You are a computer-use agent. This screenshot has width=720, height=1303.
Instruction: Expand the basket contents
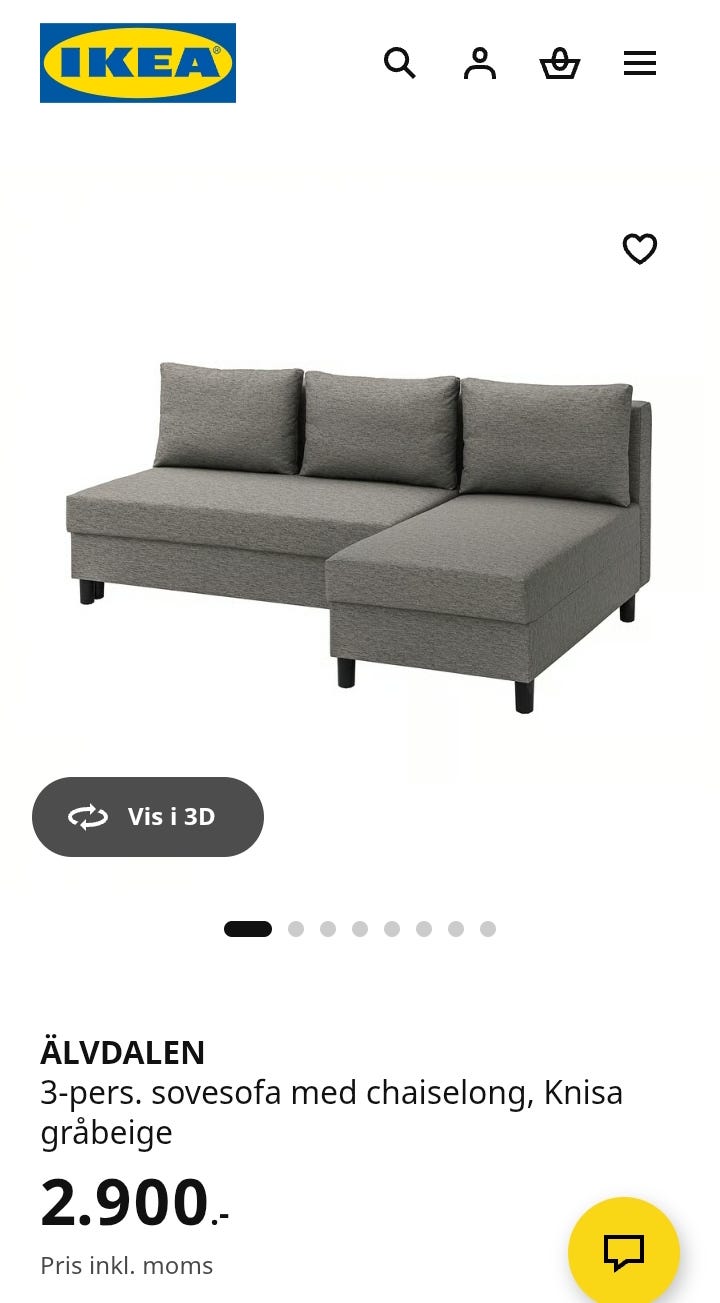click(x=559, y=63)
